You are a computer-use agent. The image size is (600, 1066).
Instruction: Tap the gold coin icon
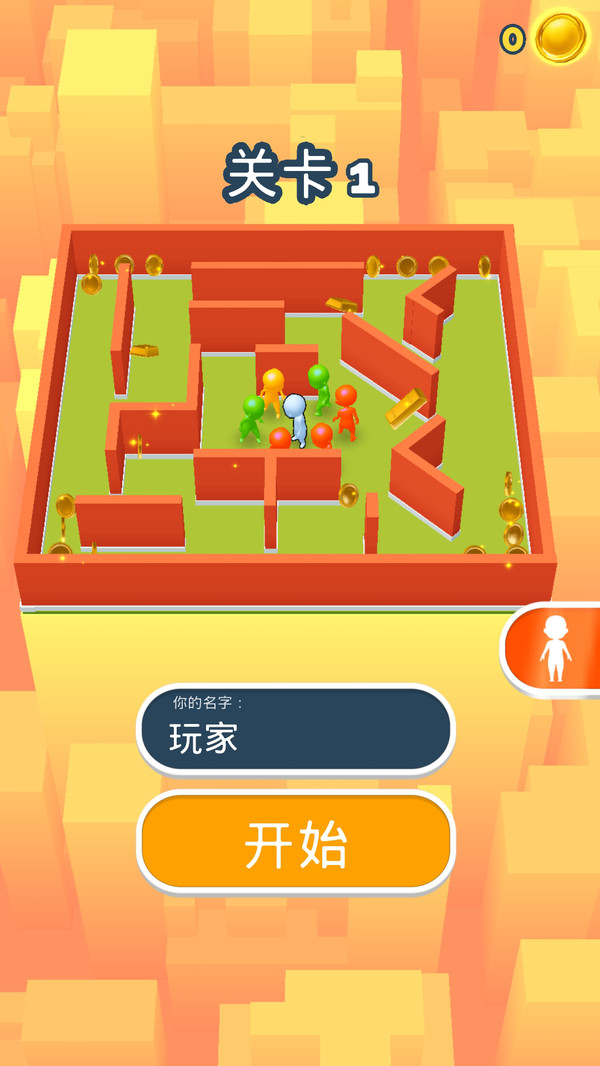560,38
